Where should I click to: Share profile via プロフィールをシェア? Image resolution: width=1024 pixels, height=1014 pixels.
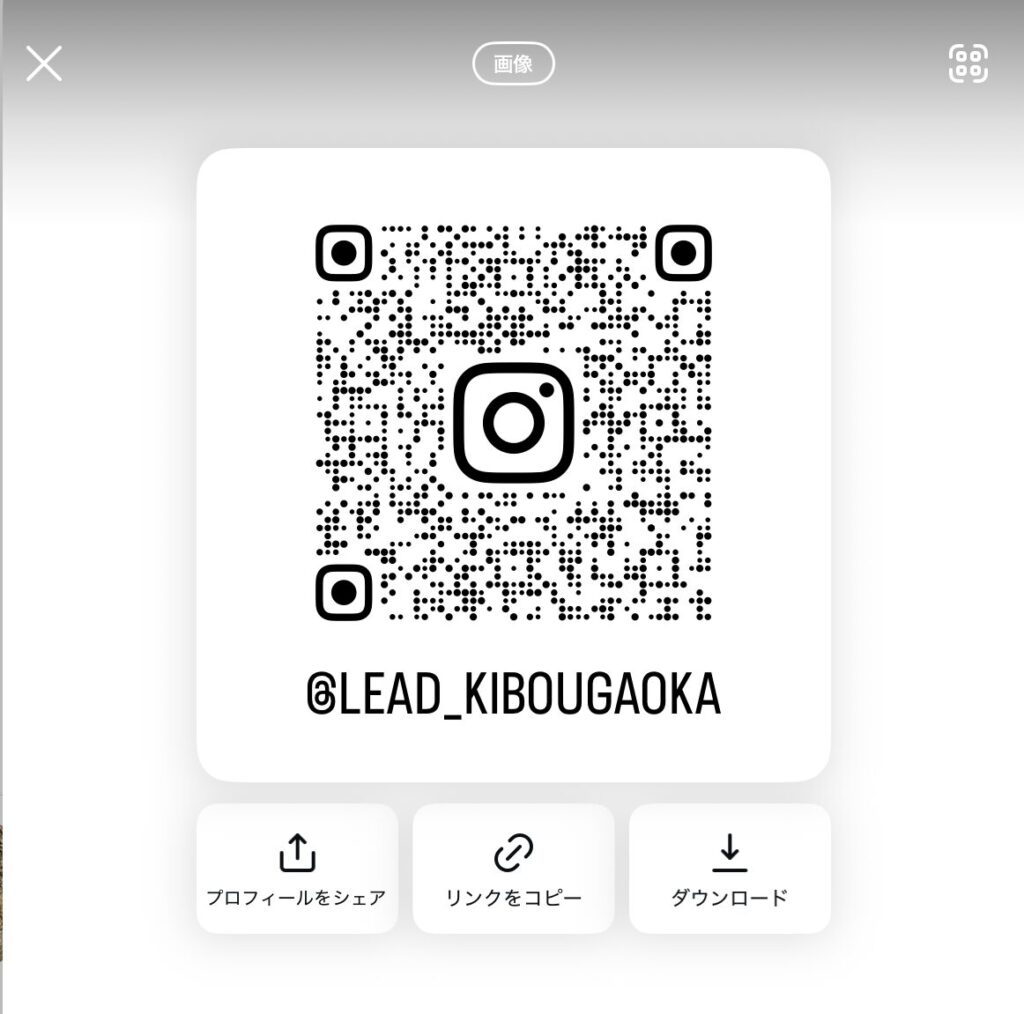click(297, 868)
